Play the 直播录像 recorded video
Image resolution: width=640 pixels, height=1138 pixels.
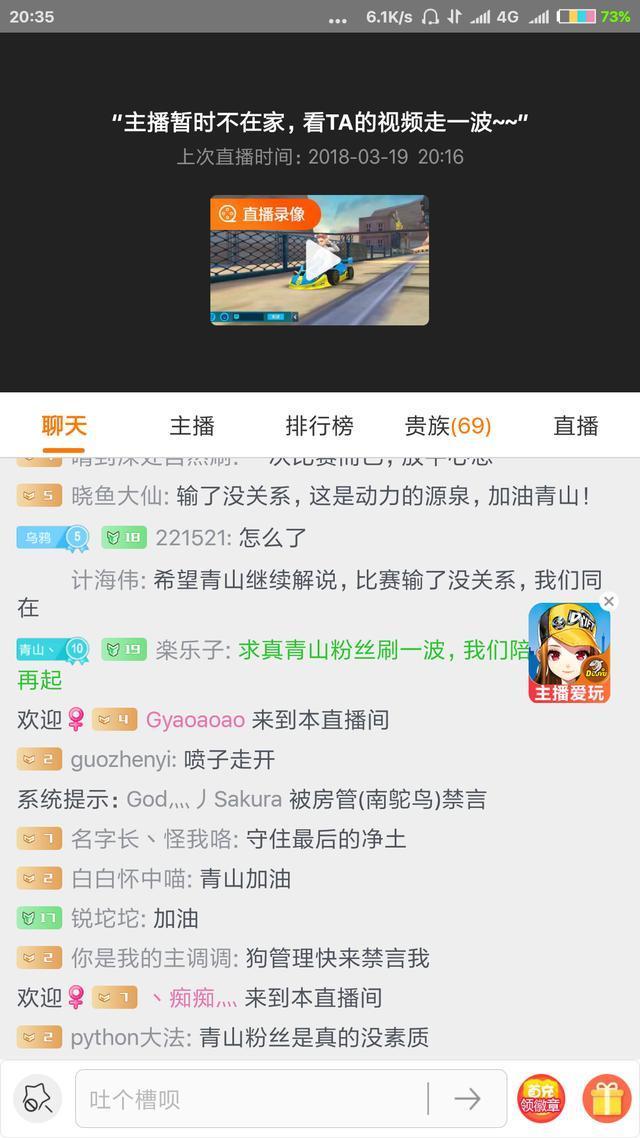pos(320,260)
